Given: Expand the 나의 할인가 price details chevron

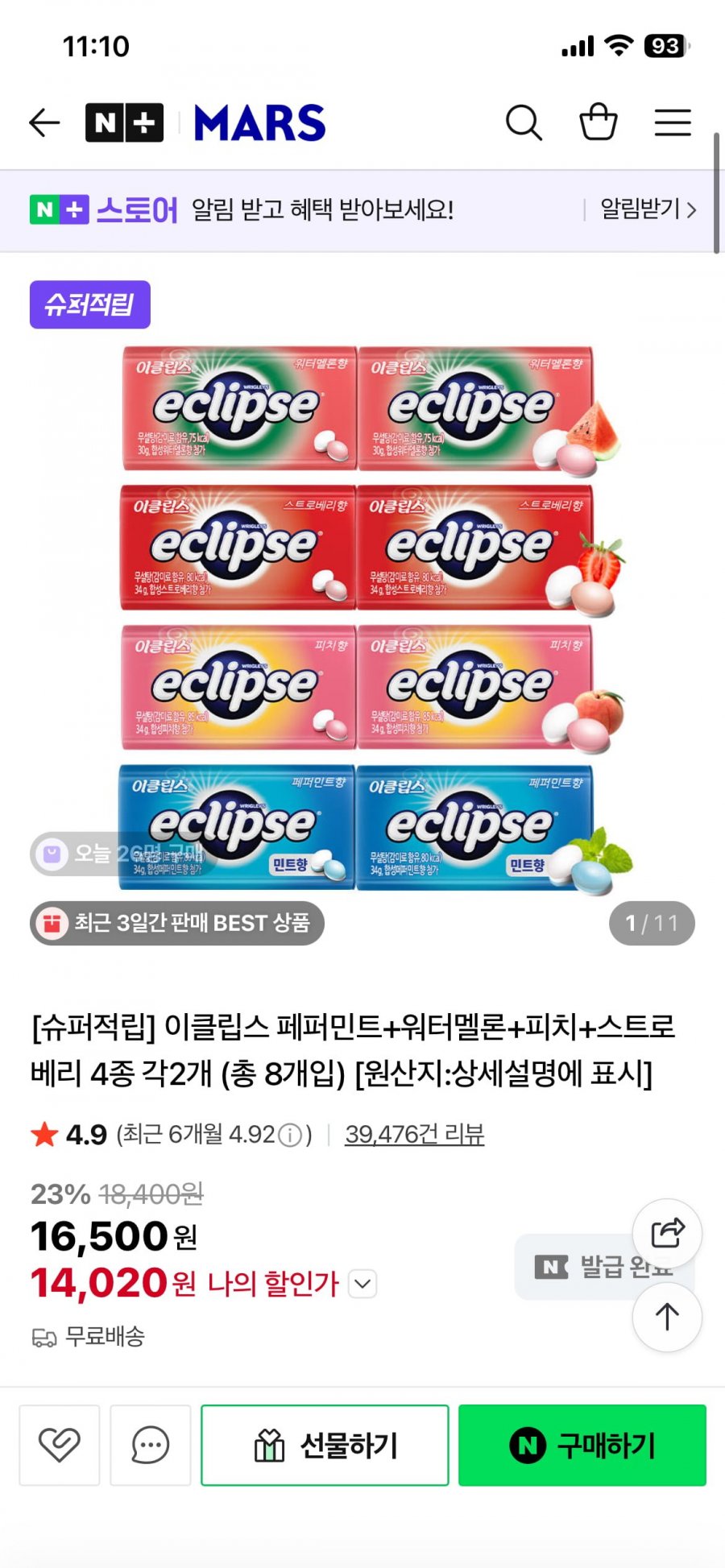Looking at the screenshot, I should pyautogui.click(x=362, y=1284).
